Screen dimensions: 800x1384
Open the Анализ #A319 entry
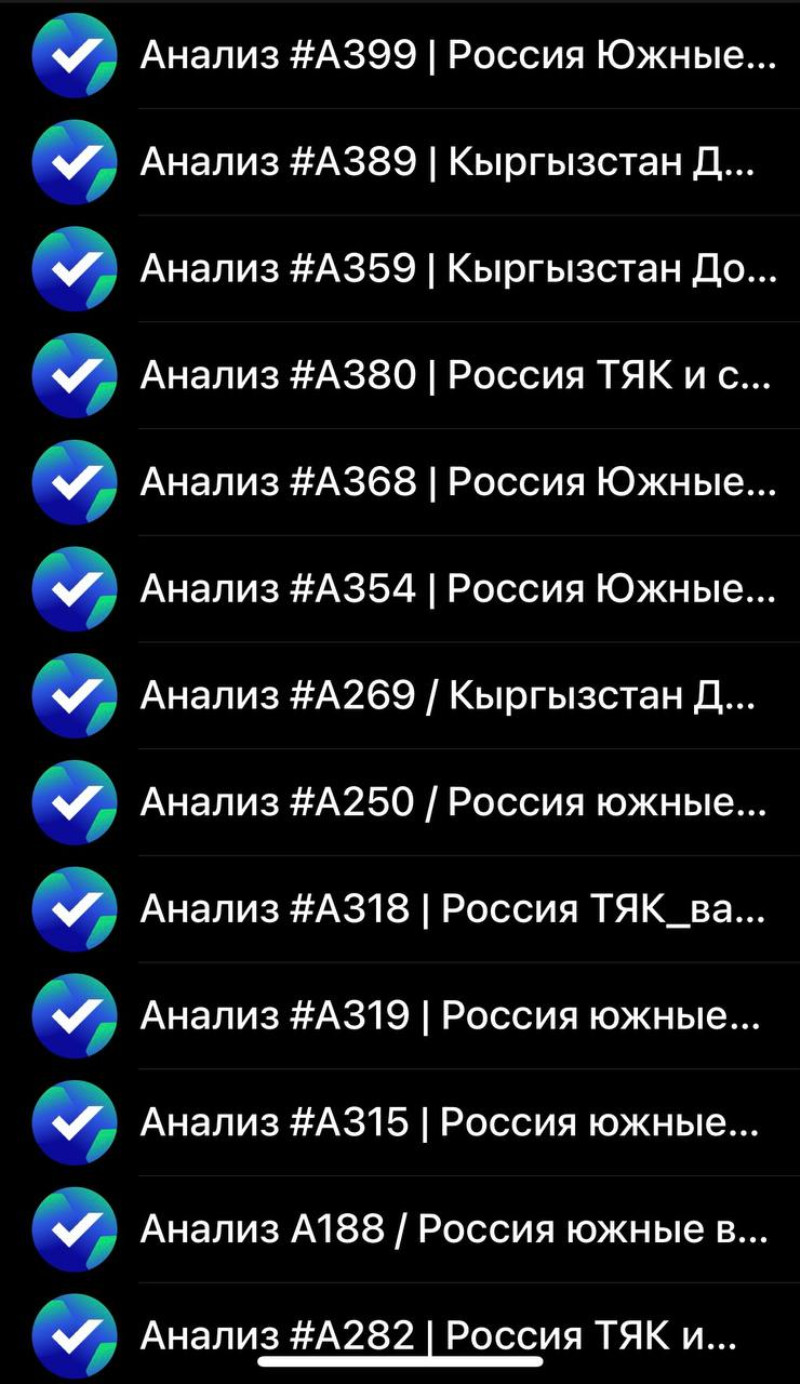point(400,1017)
